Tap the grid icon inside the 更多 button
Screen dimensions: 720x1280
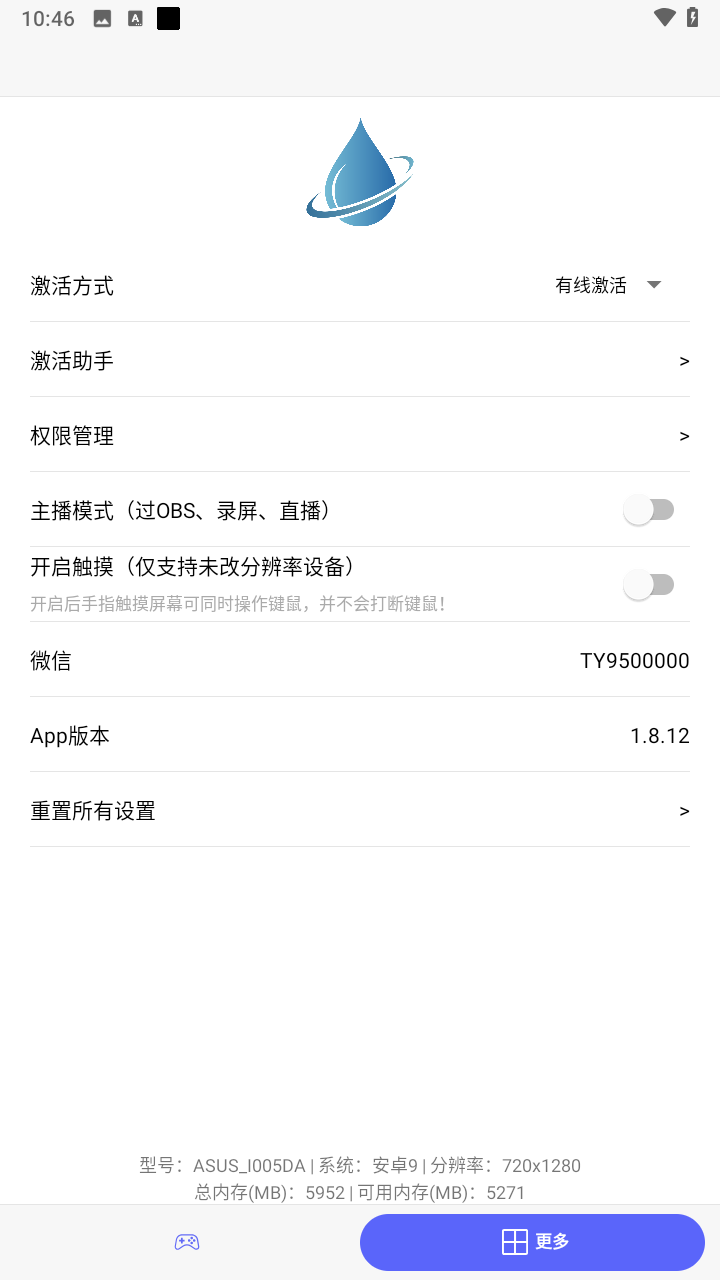pos(514,1241)
